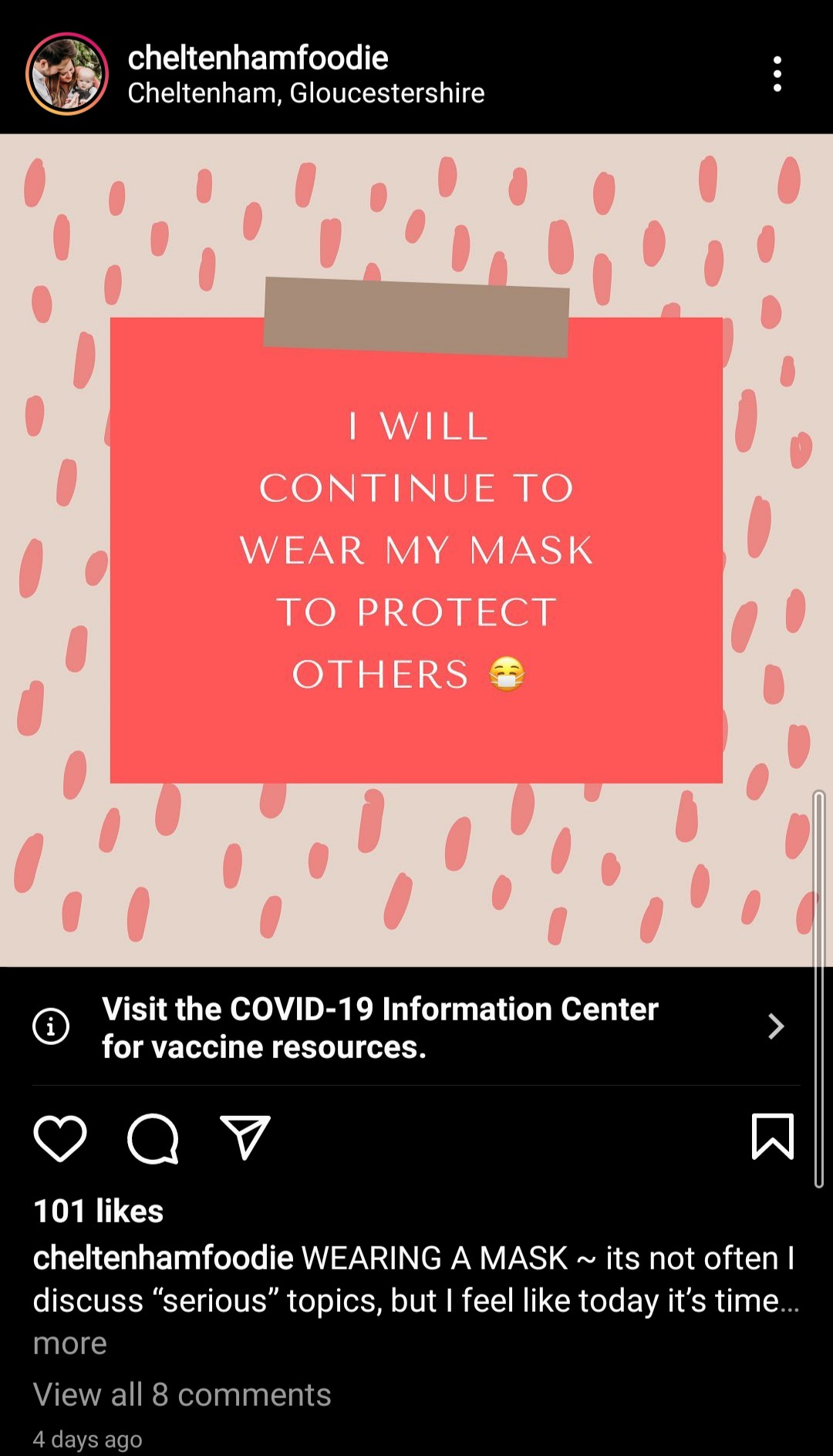
Task: Open the Cheltenham, Gloucestershire location
Action: tap(306, 93)
